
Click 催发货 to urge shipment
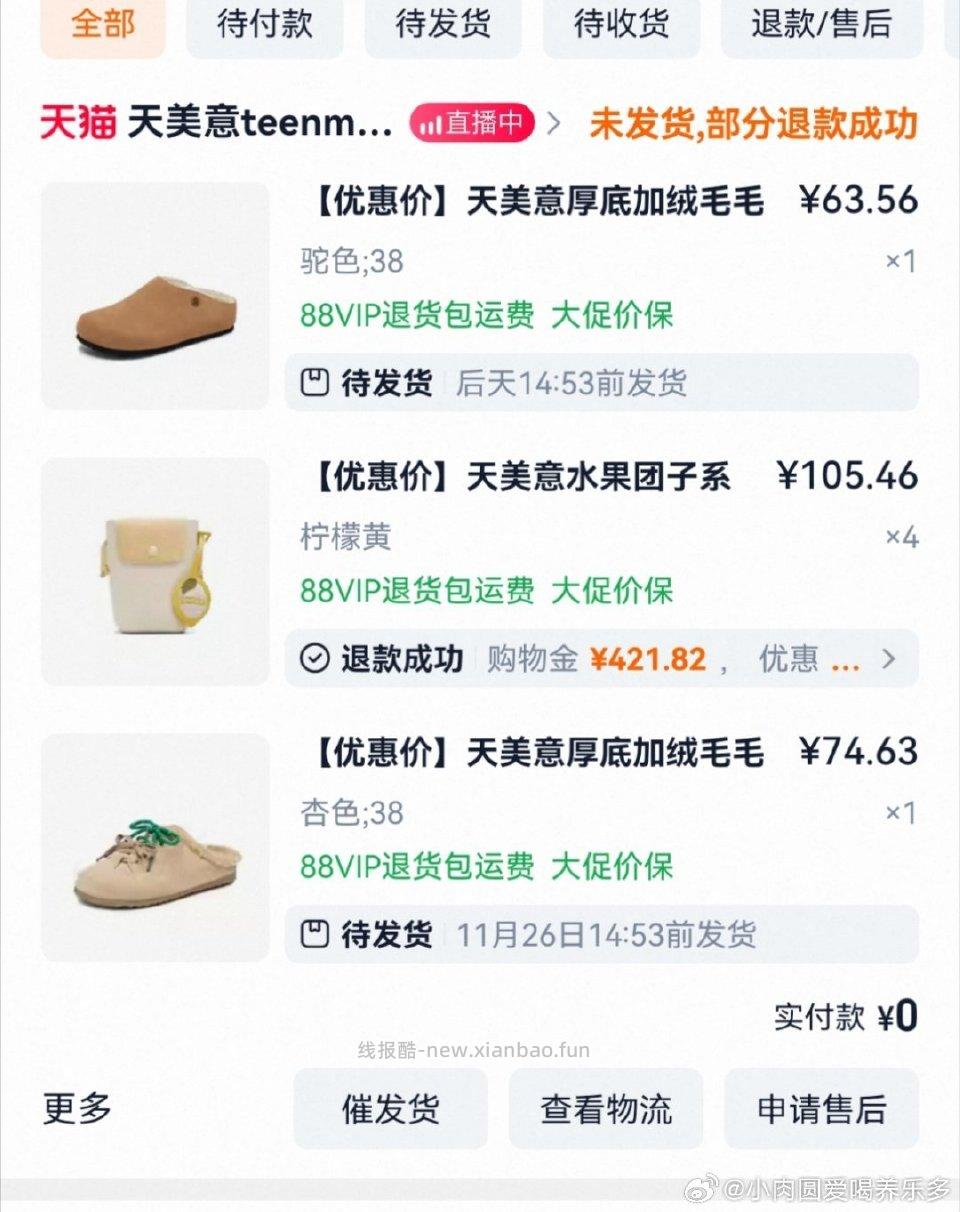390,1108
